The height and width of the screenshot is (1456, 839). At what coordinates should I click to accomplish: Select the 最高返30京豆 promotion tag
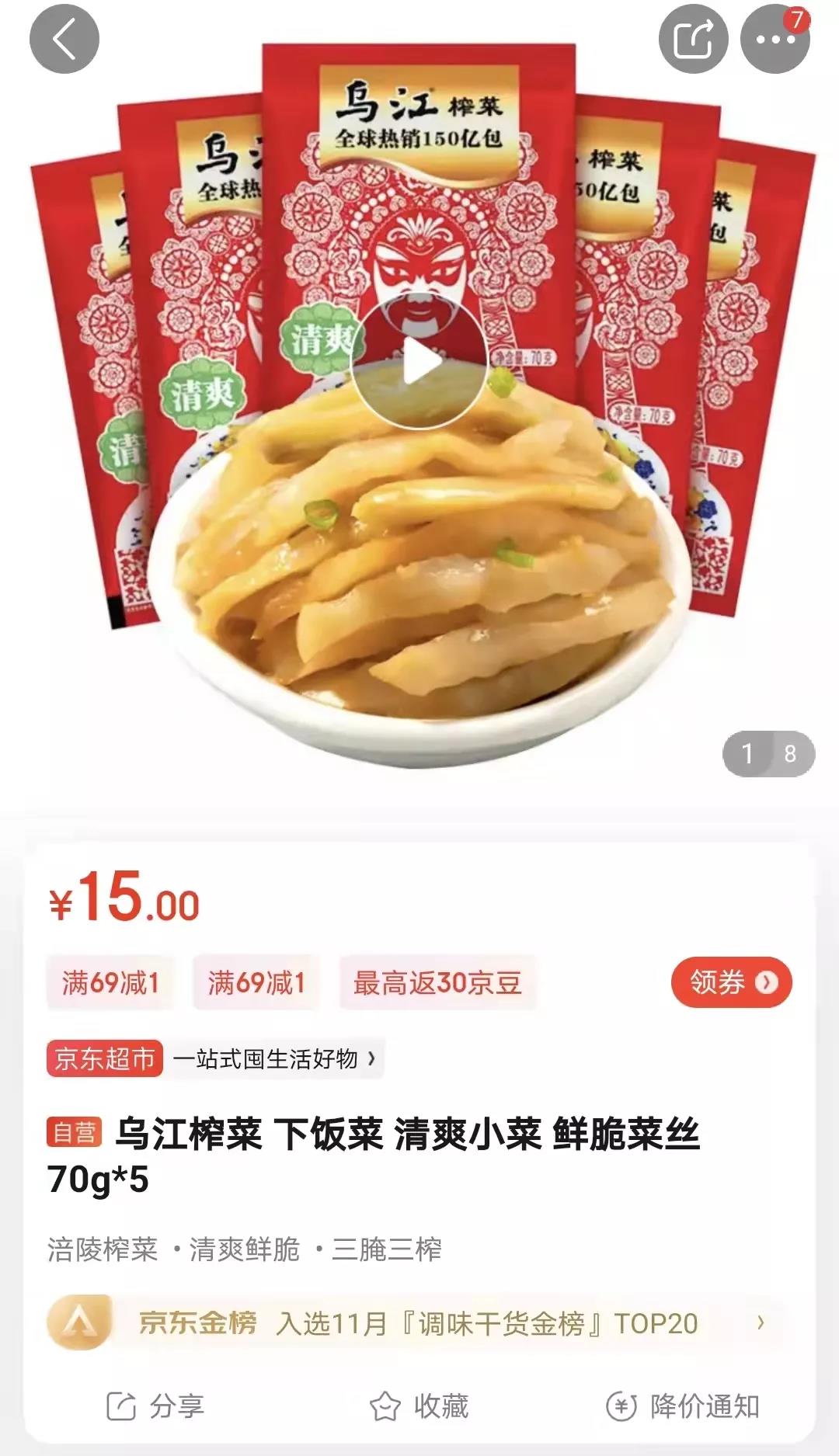435,983
